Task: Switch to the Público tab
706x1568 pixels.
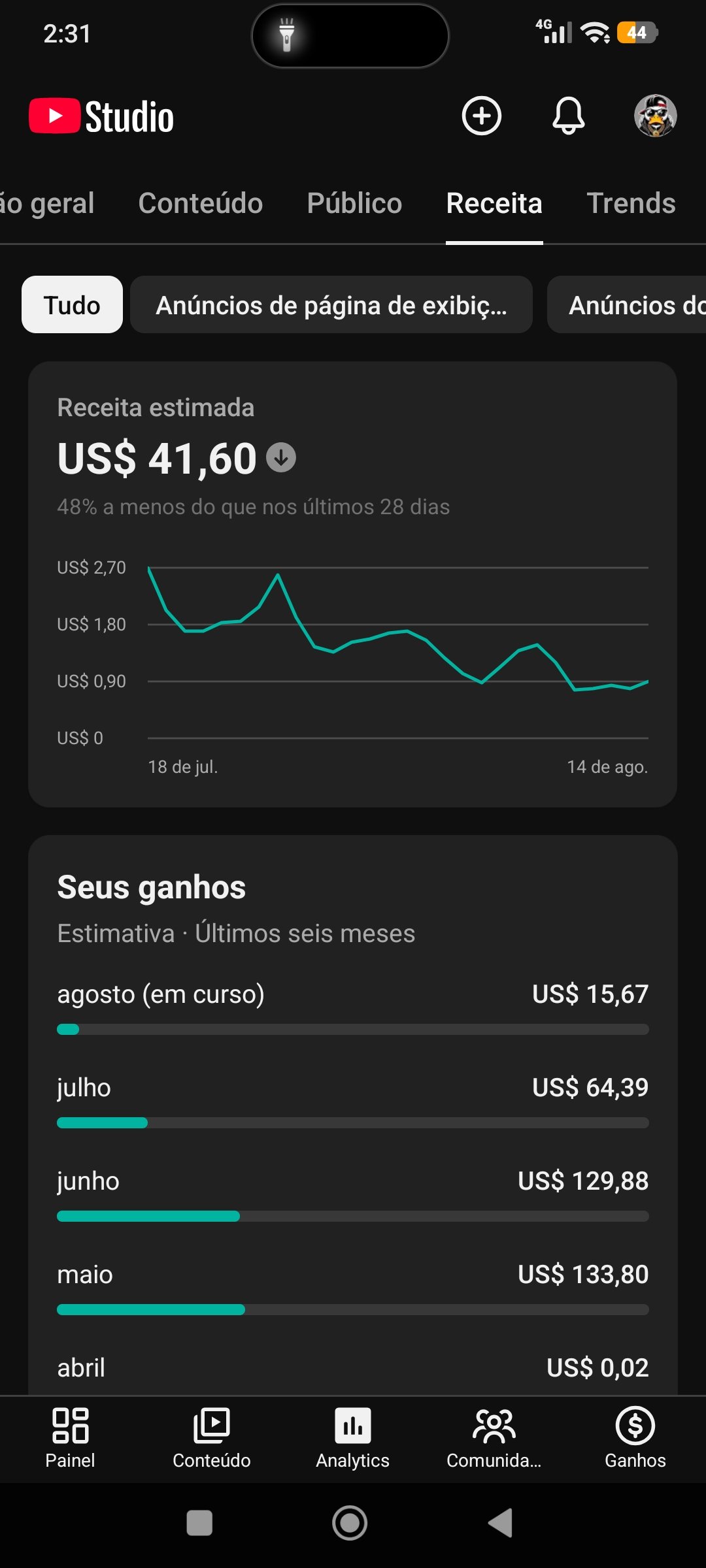Action: click(x=354, y=203)
